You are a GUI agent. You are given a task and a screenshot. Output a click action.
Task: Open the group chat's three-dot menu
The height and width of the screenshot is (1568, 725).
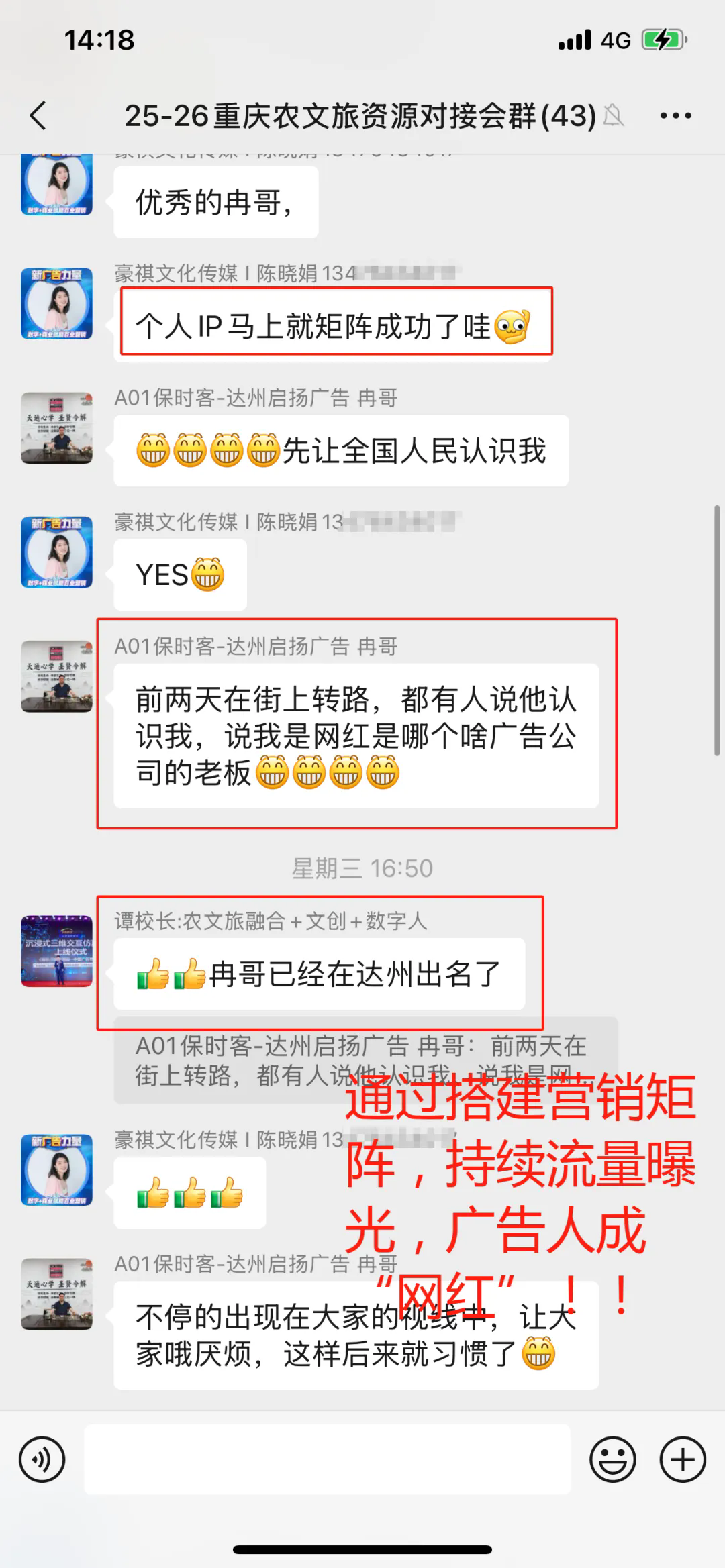(675, 116)
